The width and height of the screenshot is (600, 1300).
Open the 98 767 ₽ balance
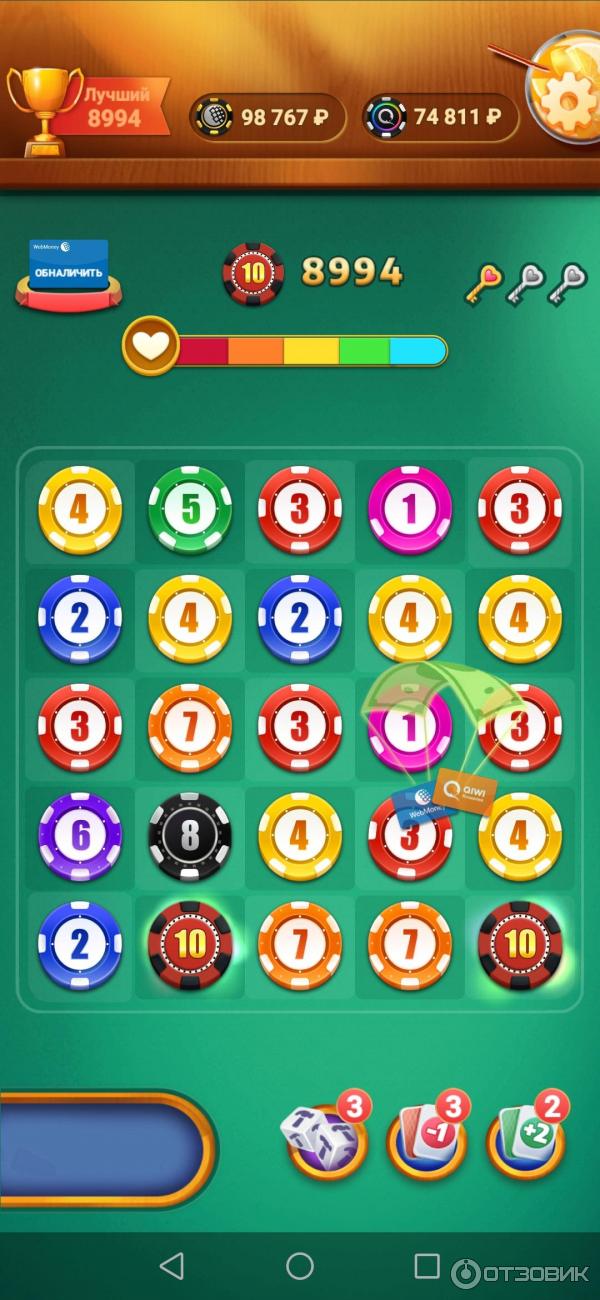[266, 117]
